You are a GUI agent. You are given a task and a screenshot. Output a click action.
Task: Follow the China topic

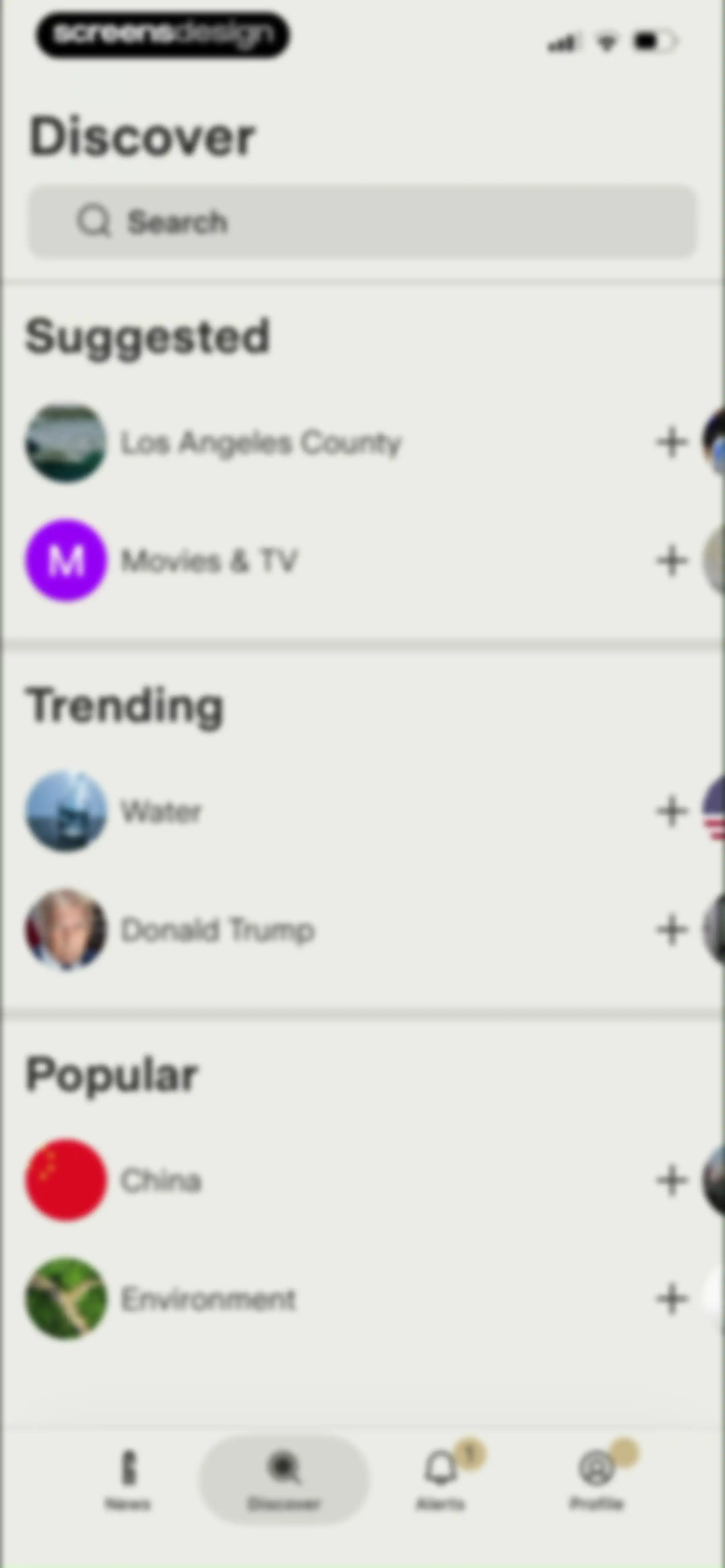point(672,1180)
